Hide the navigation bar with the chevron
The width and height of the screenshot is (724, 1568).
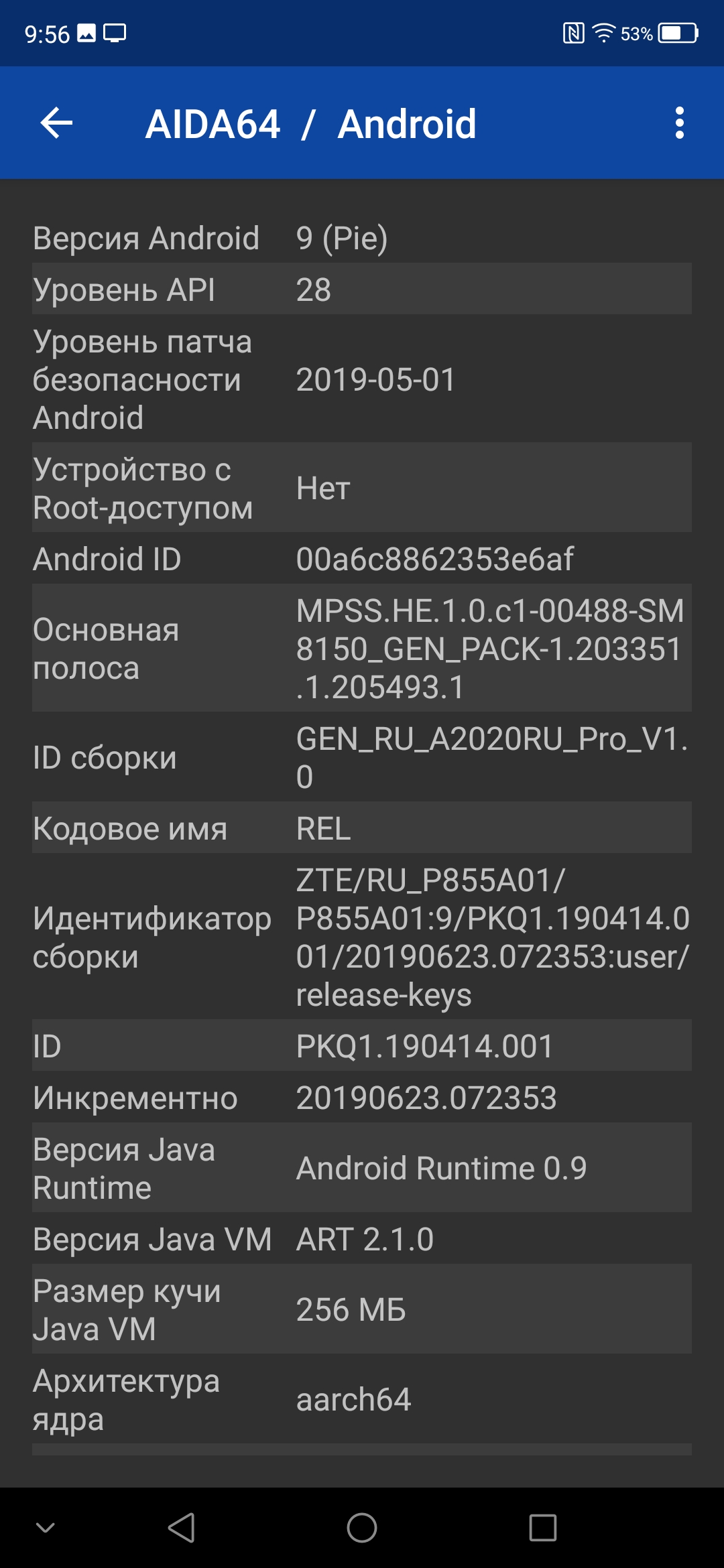[x=46, y=1527]
